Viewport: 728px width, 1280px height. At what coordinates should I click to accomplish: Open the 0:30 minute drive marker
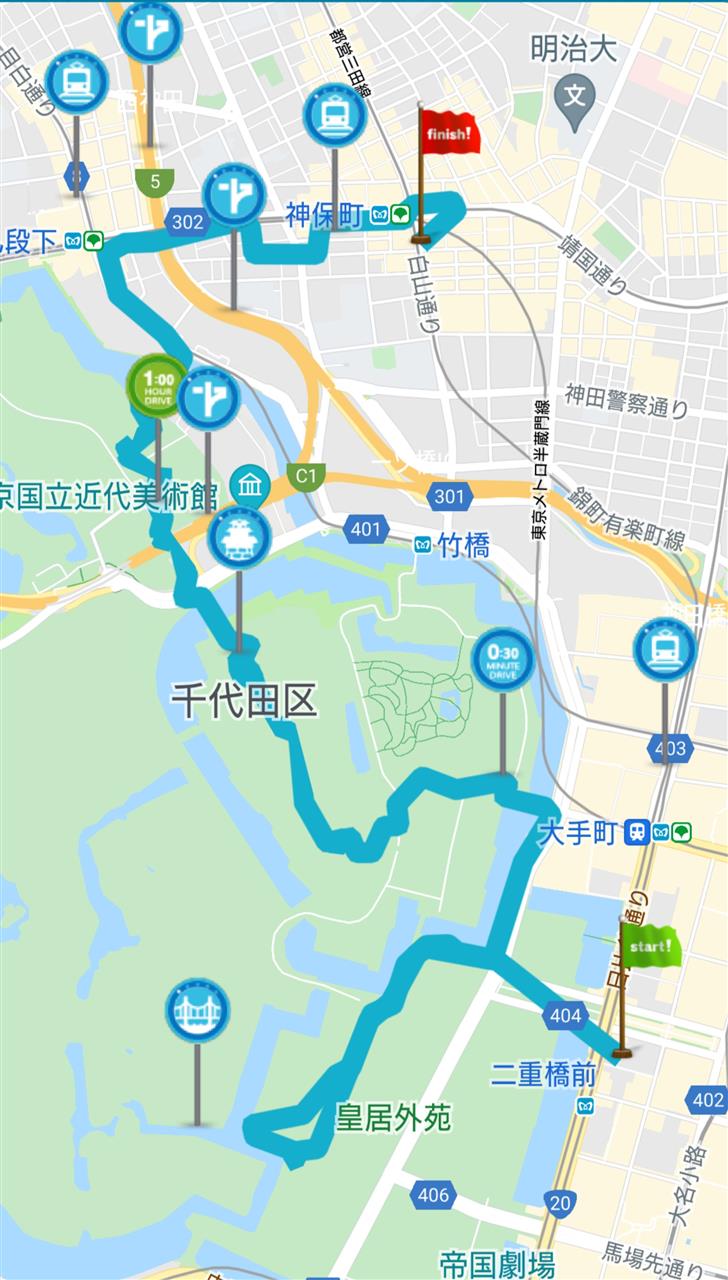(x=502, y=660)
